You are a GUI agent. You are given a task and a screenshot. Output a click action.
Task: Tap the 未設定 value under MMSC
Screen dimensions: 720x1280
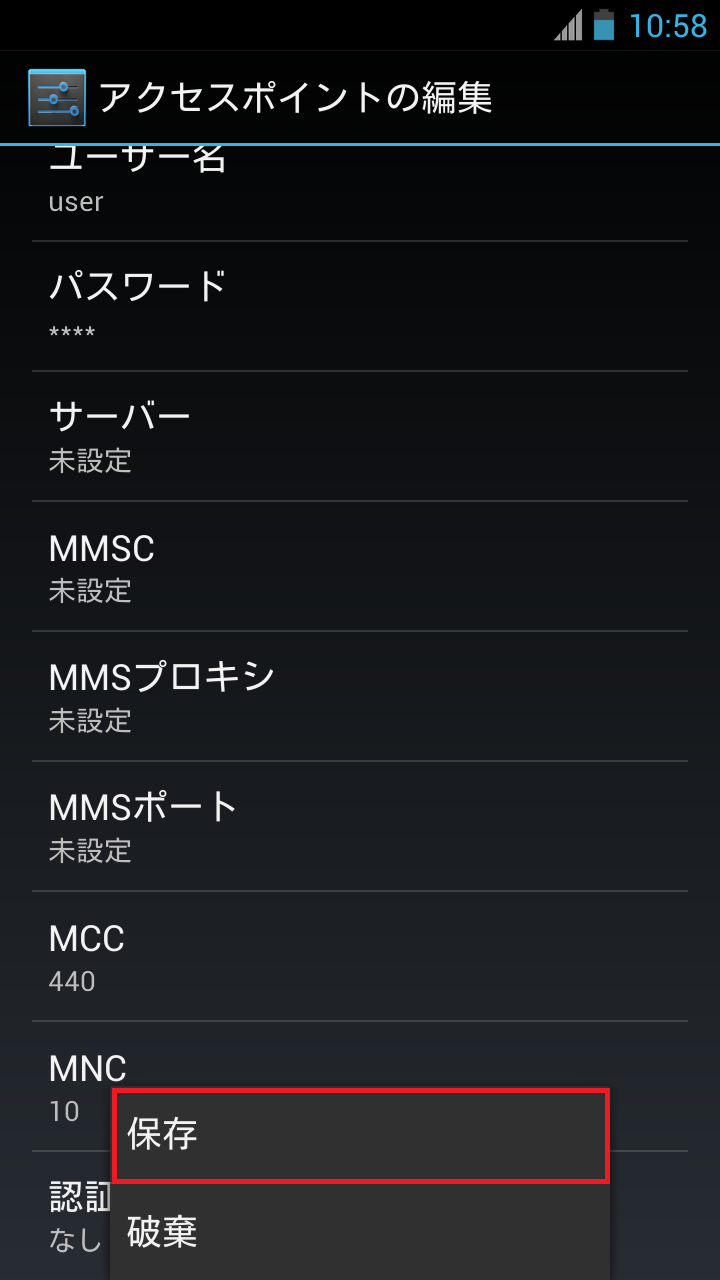click(x=89, y=591)
